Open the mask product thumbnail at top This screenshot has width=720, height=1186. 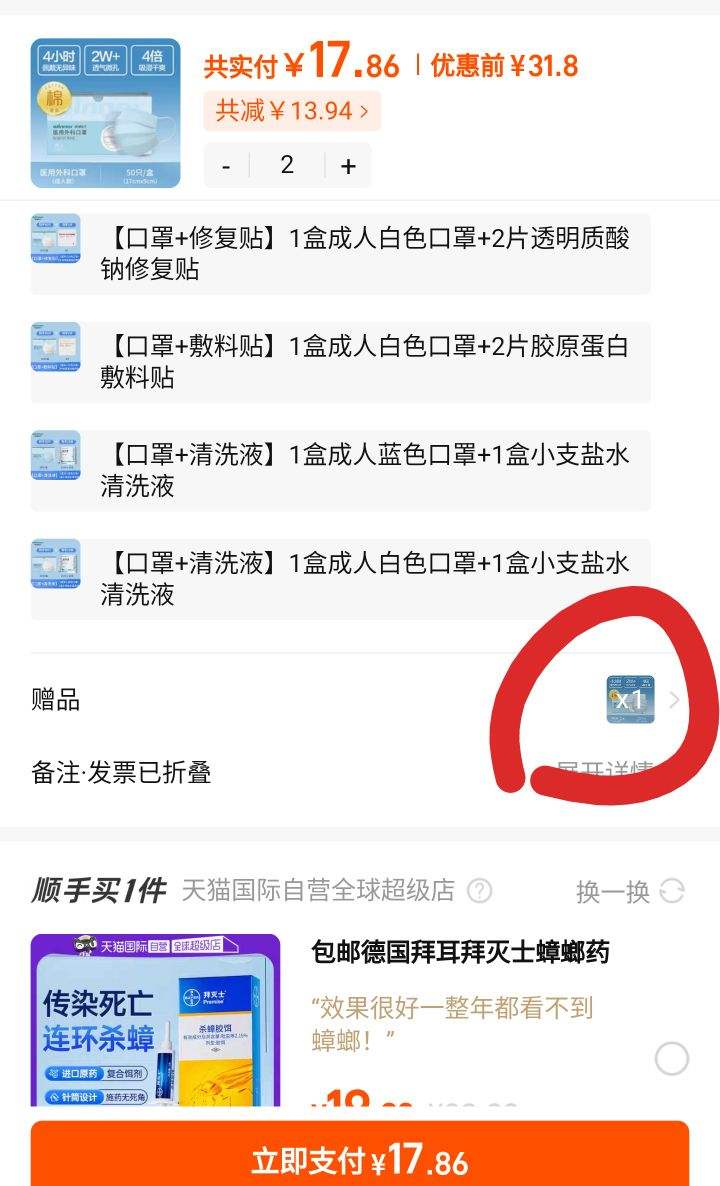105,113
